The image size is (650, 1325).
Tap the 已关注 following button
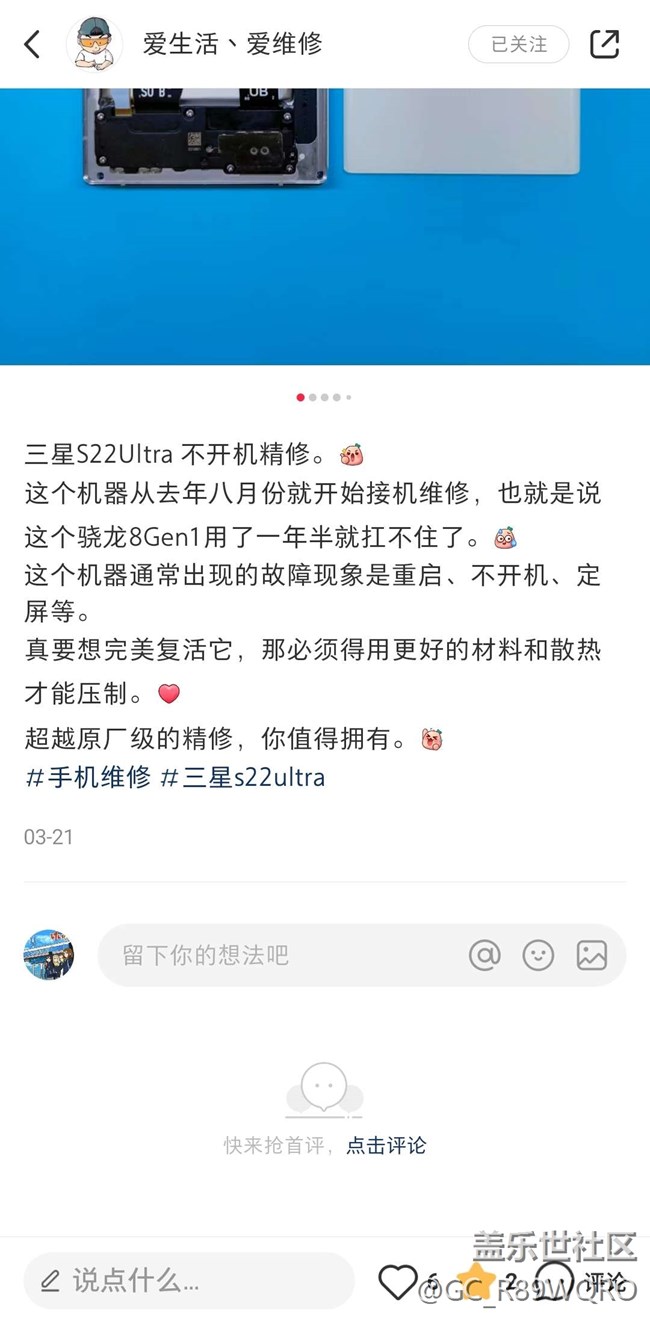(x=518, y=44)
